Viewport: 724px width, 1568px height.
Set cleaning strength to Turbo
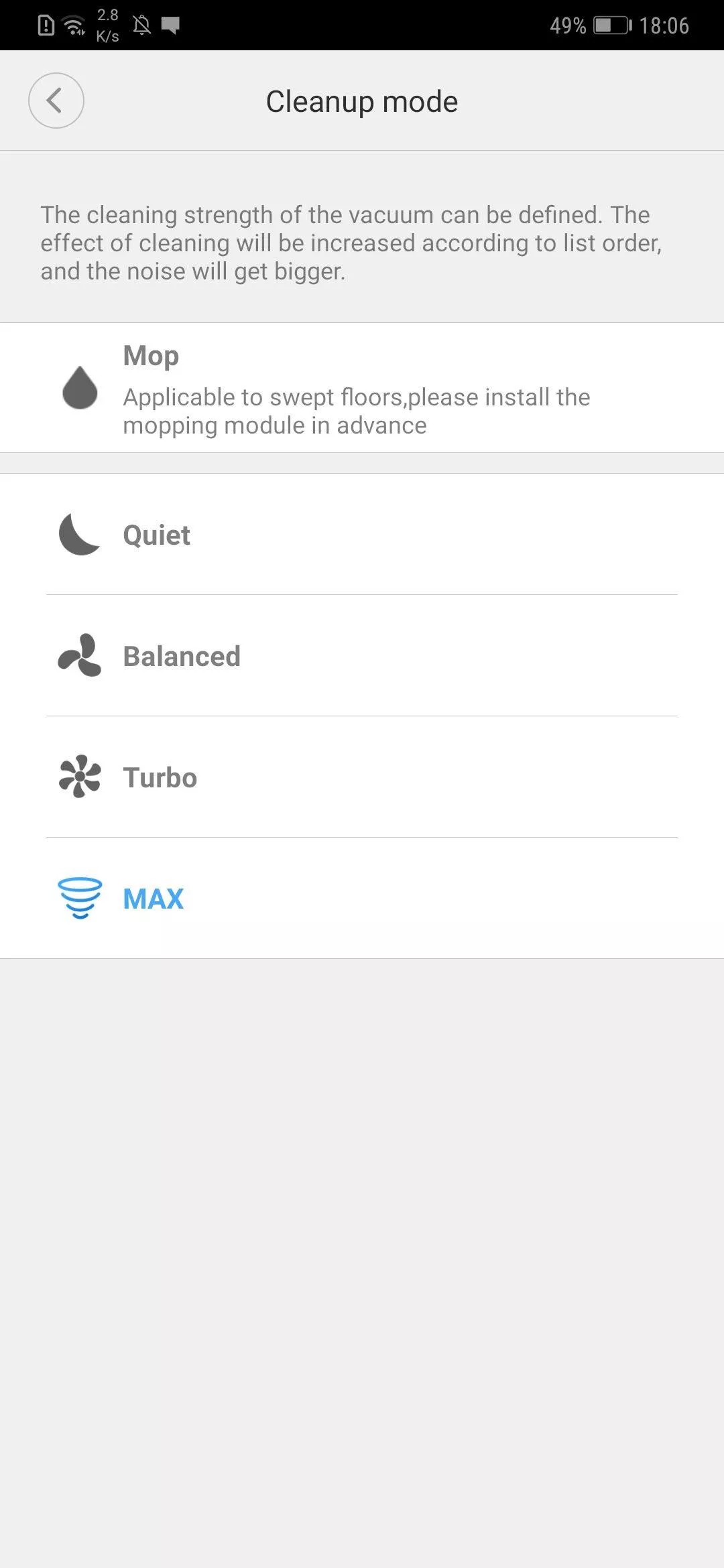[x=362, y=777]
